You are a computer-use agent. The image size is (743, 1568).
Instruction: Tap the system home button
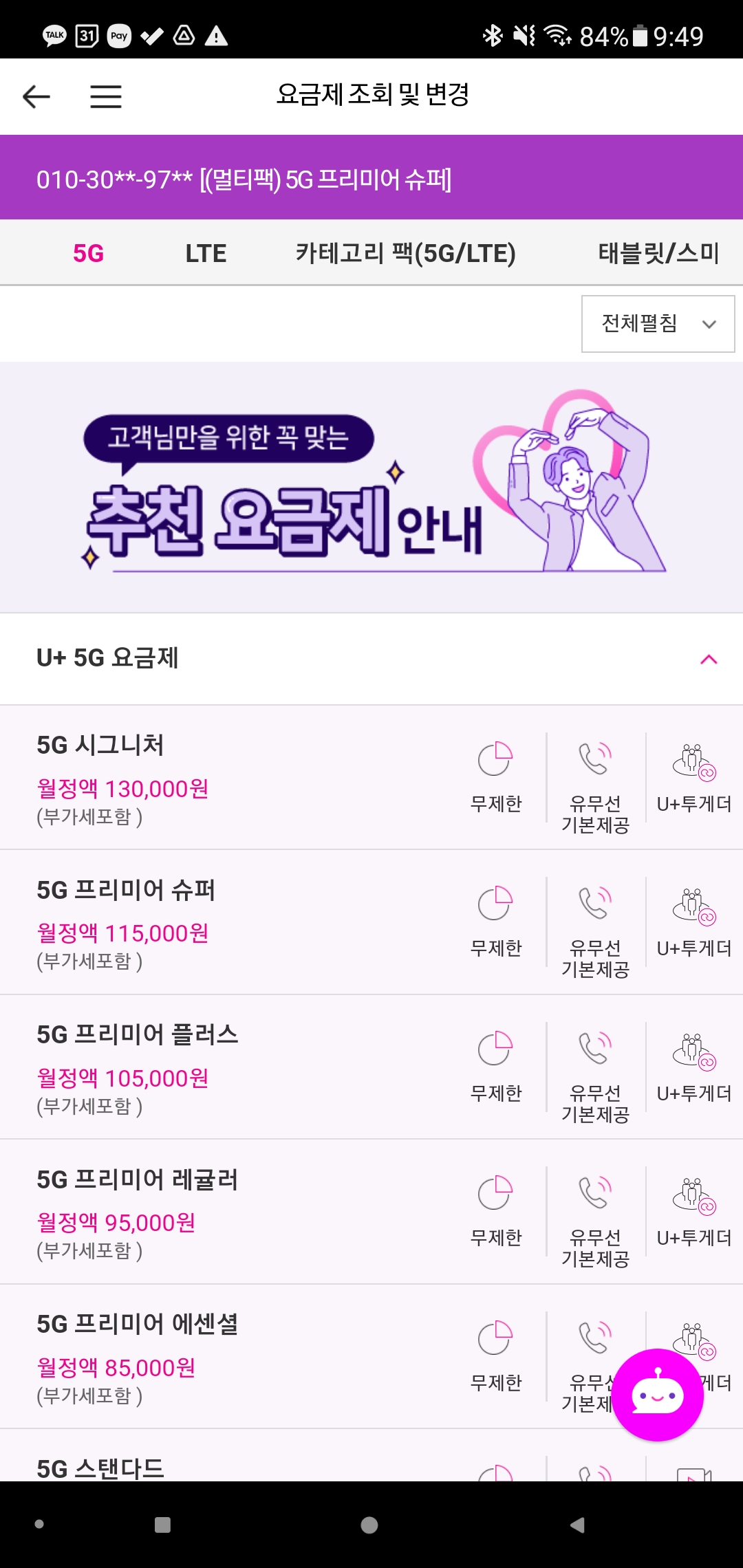coord(369,1525)
